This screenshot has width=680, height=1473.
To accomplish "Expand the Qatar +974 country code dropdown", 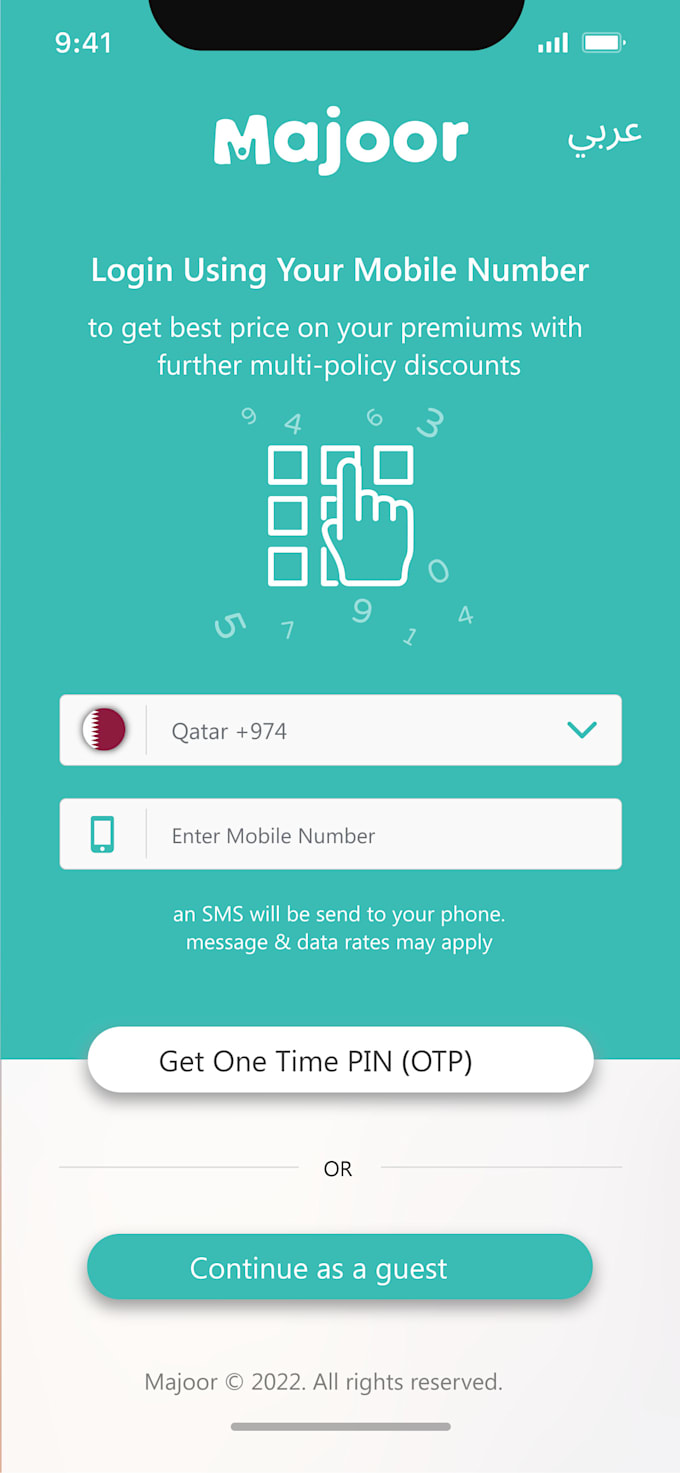I will tap(581, 730).
